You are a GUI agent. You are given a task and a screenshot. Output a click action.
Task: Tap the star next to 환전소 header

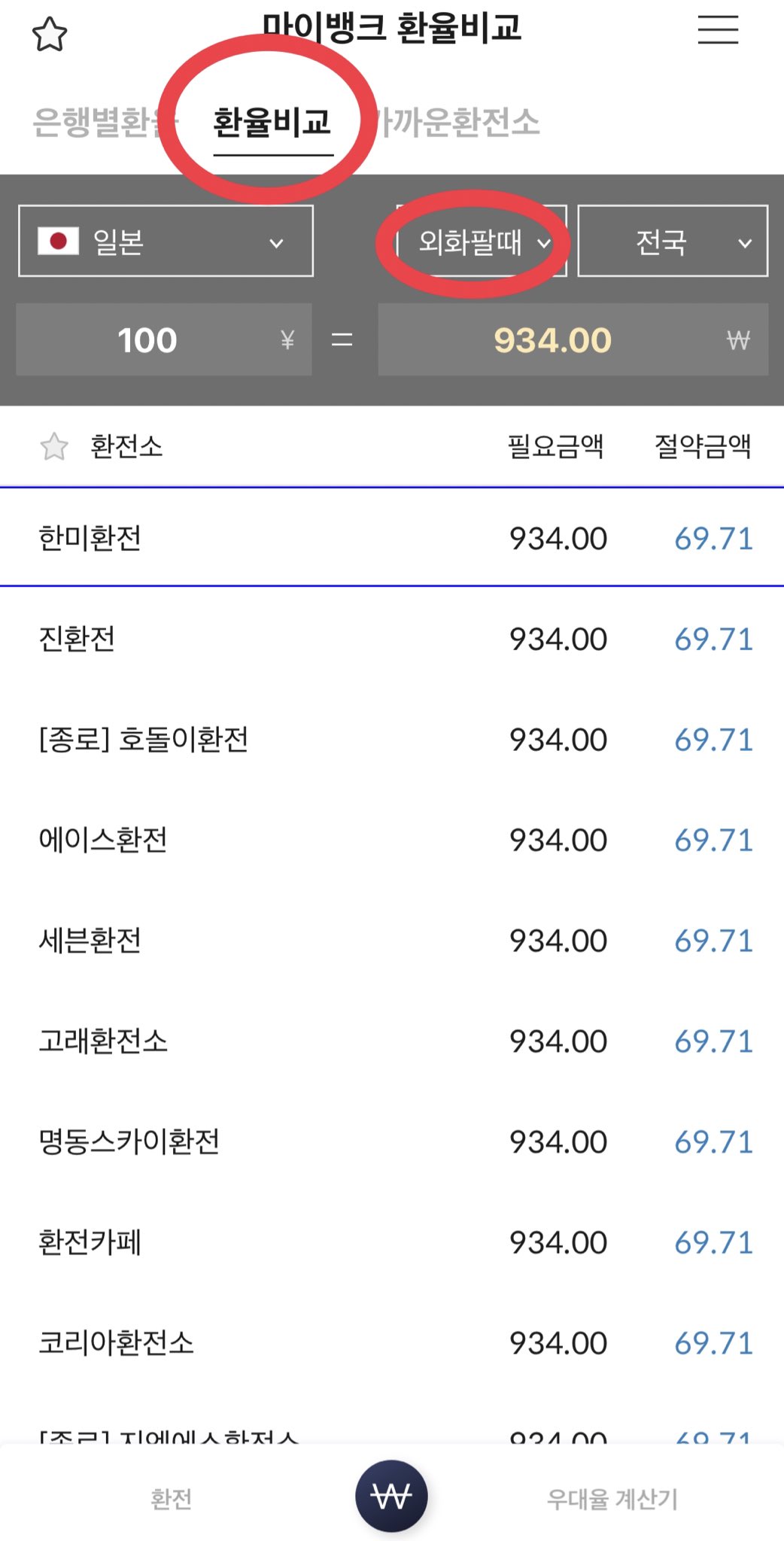click(x=54, y=447)
